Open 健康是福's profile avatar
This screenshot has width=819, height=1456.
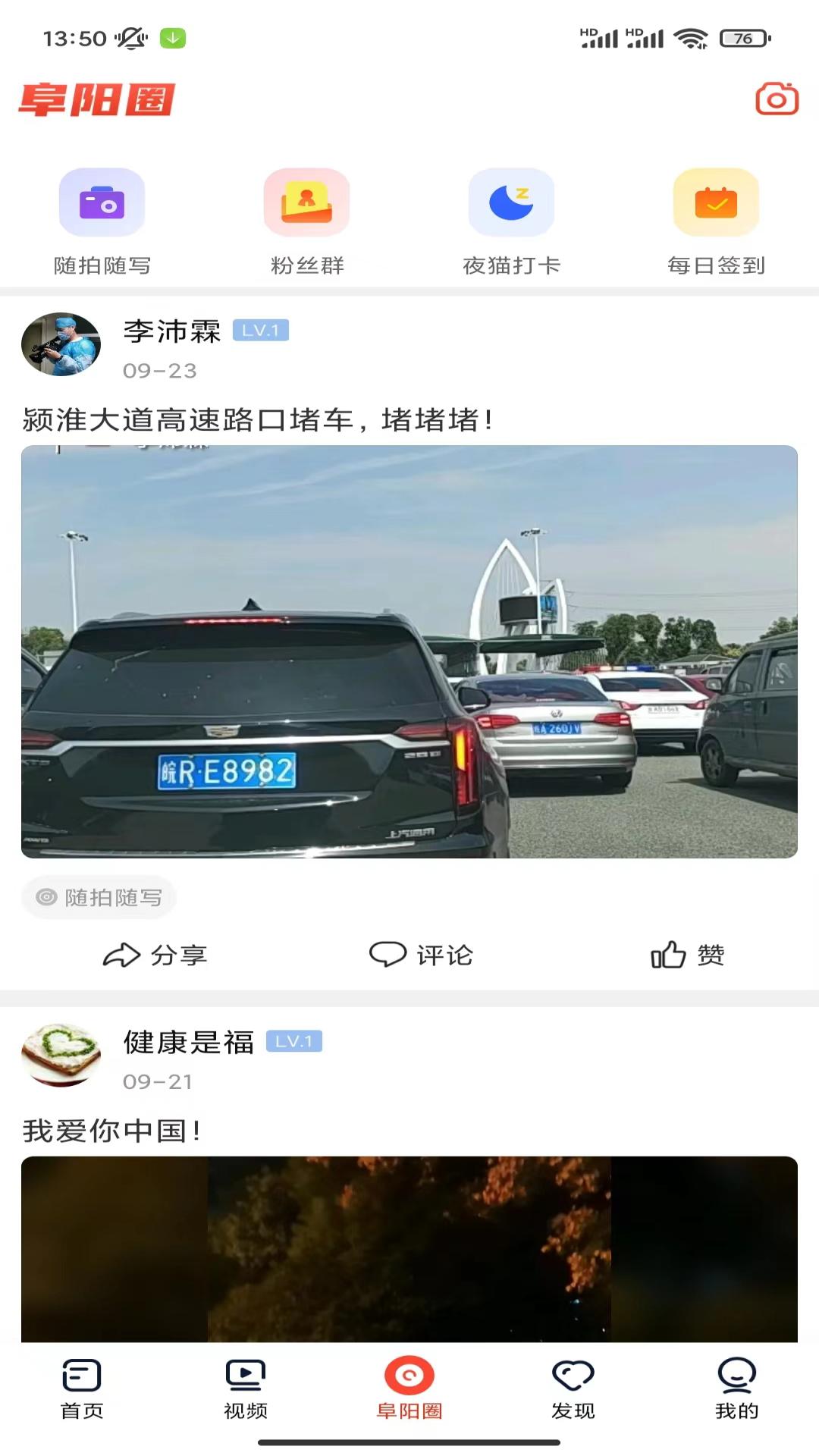coord(61,1055)
